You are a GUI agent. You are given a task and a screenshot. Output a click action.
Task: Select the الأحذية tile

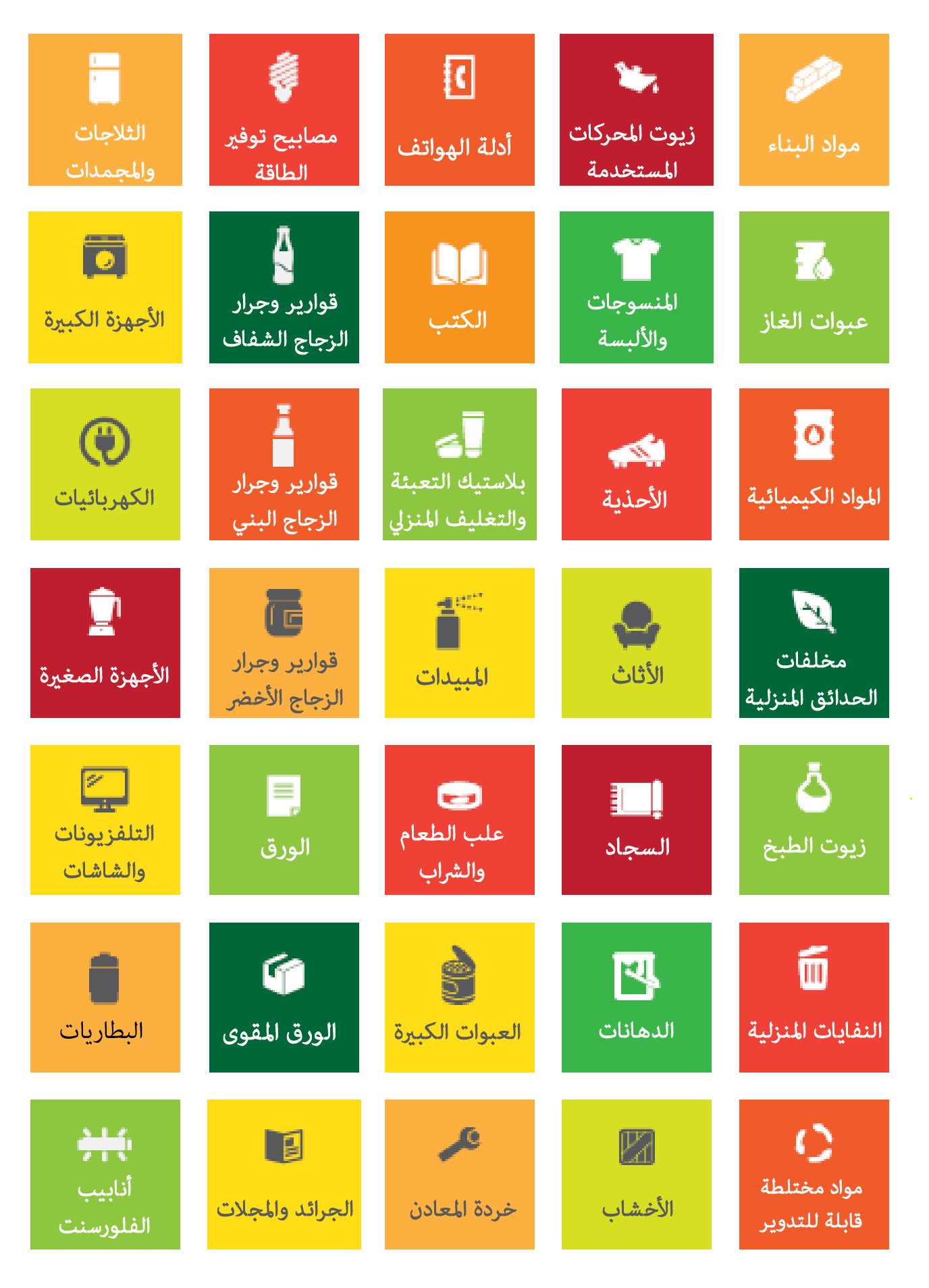click(x=636, y=464)
